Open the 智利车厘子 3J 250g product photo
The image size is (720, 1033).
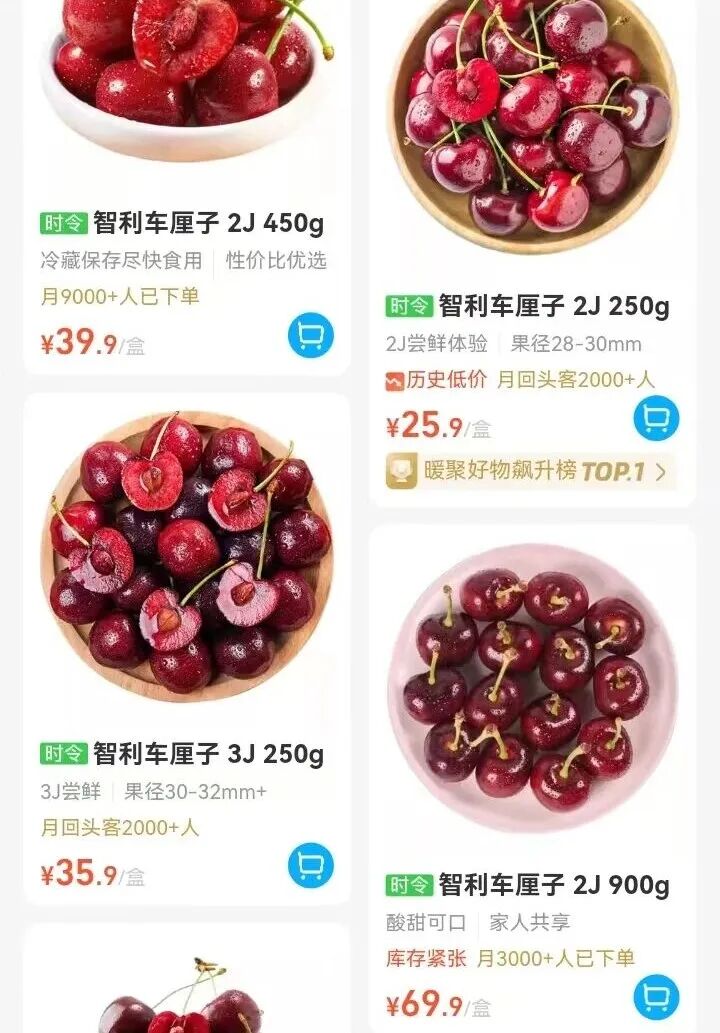187,556
